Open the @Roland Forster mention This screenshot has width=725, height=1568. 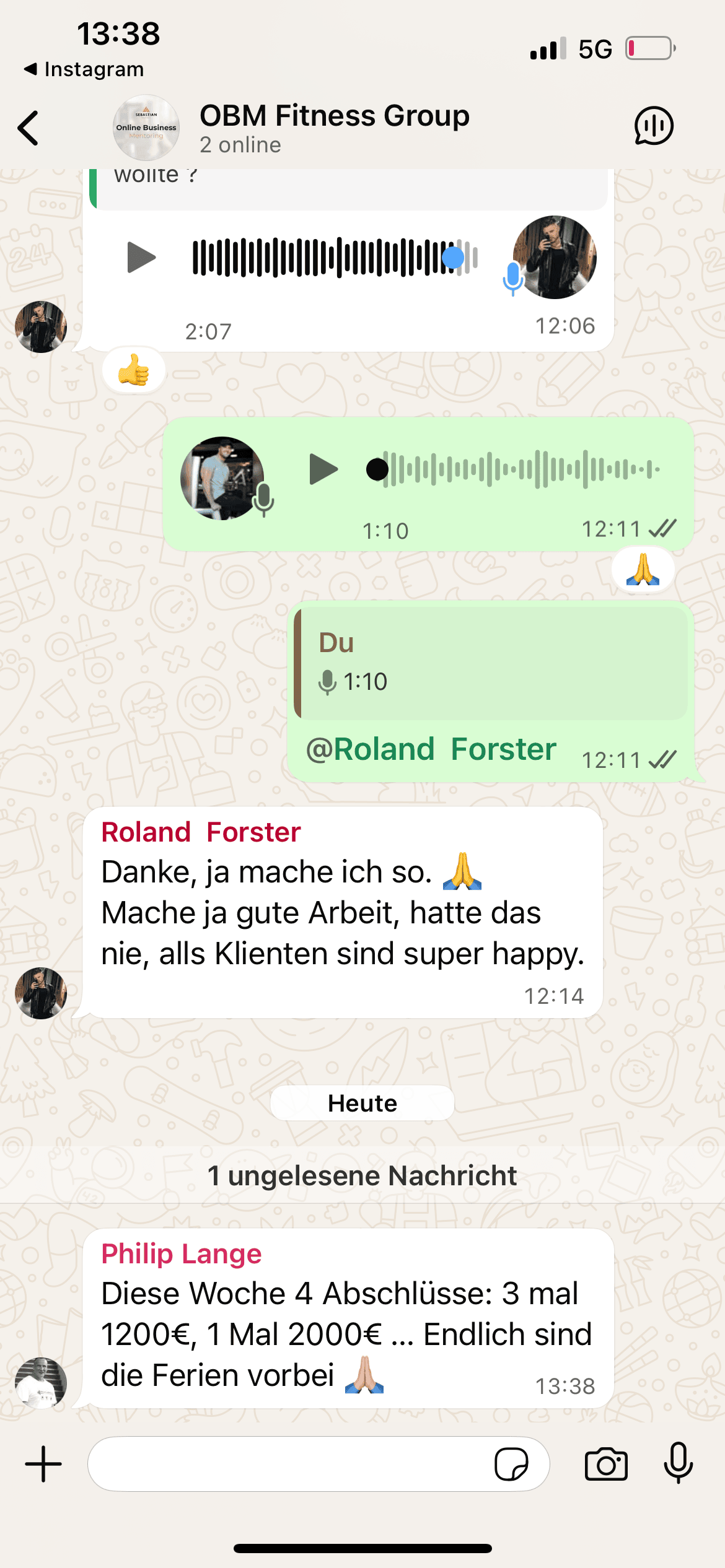431,749
